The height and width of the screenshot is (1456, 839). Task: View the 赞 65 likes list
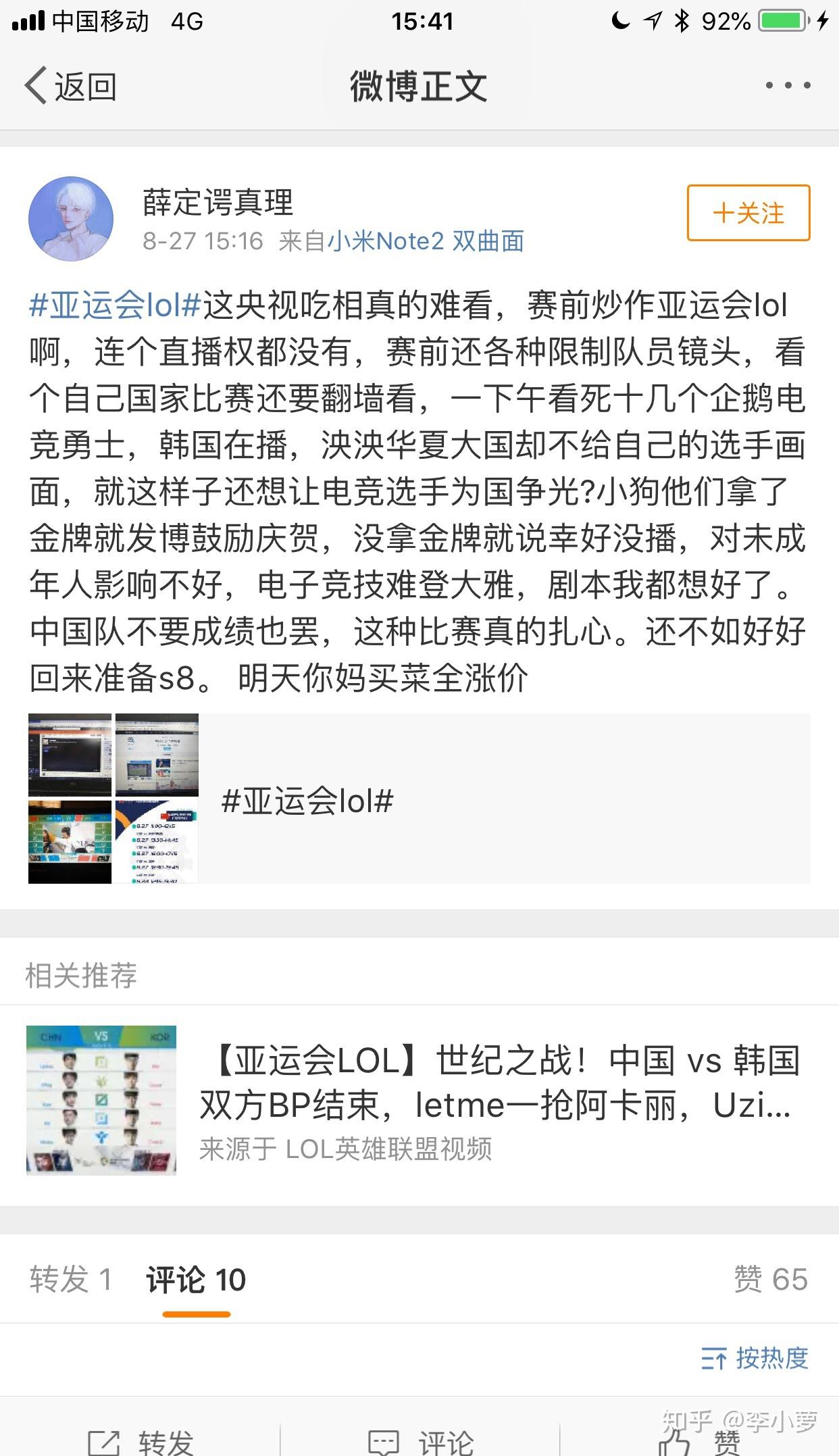coord(770,1280)
